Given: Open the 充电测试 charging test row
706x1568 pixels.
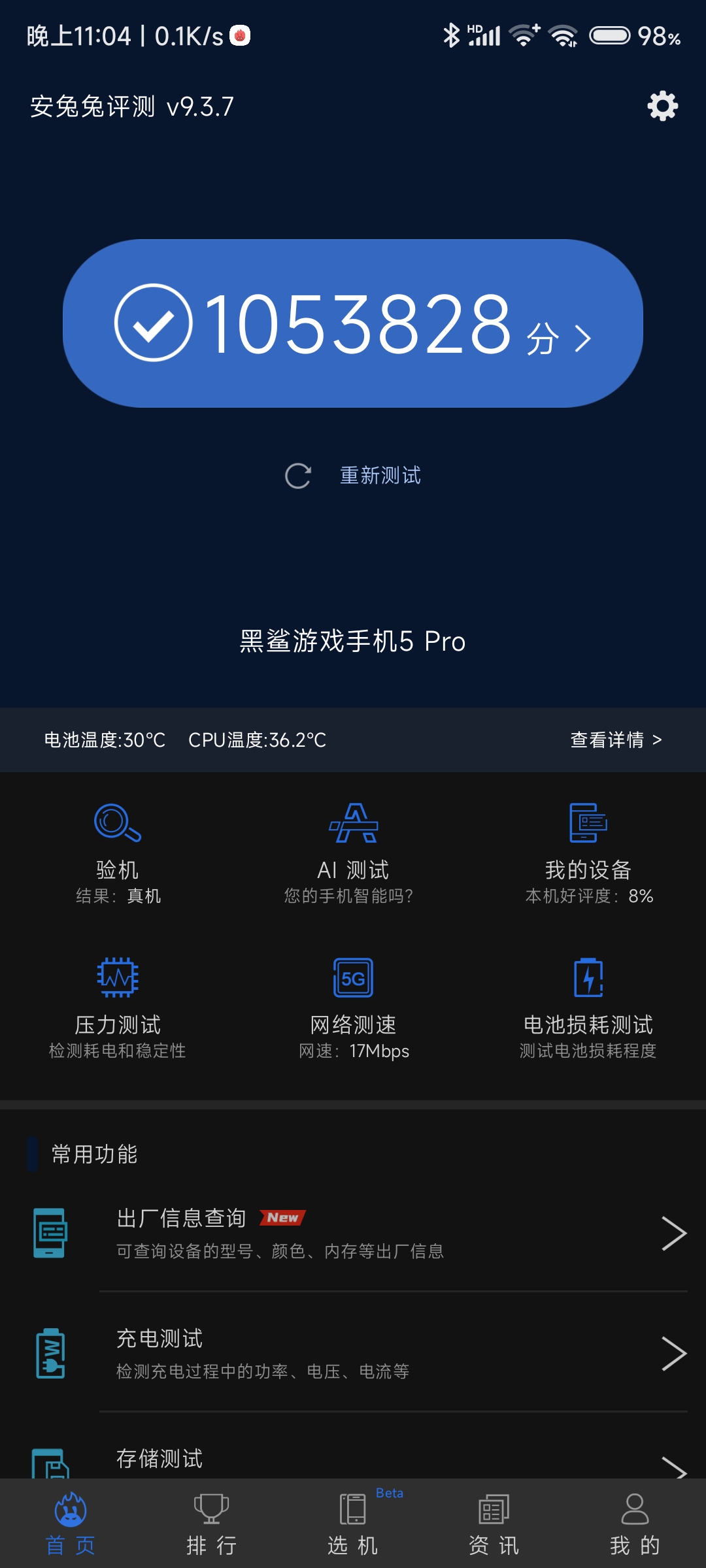Looking at the screenshot, I should point(353,1353).
